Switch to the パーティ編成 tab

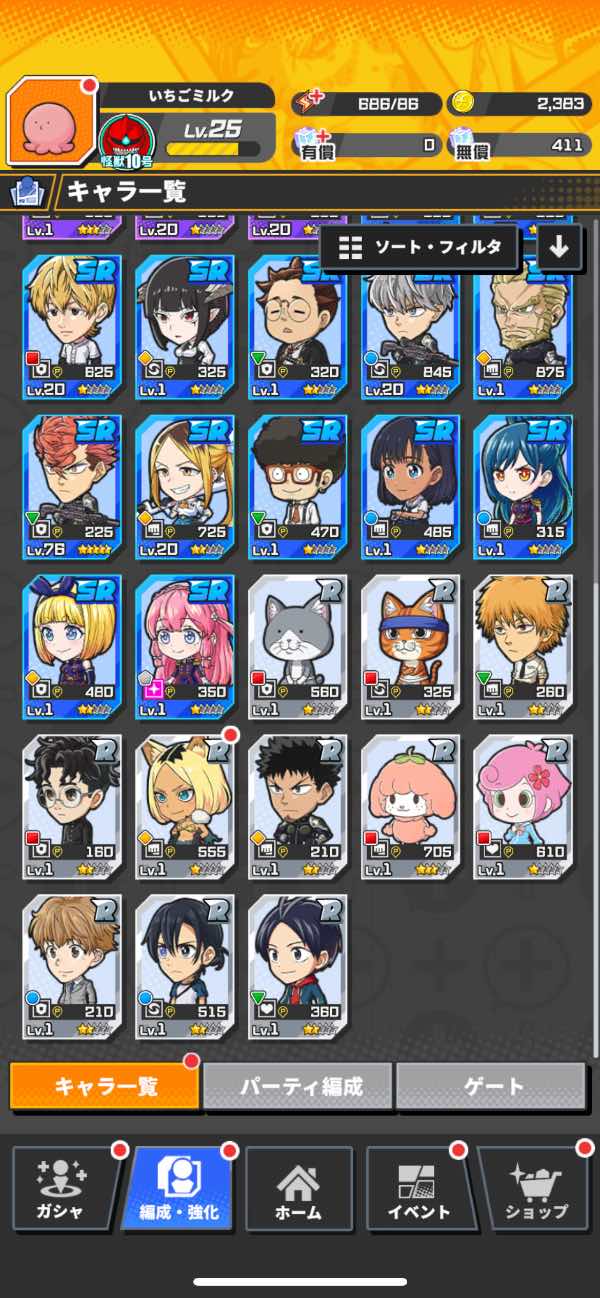[x=300, y=1086]
